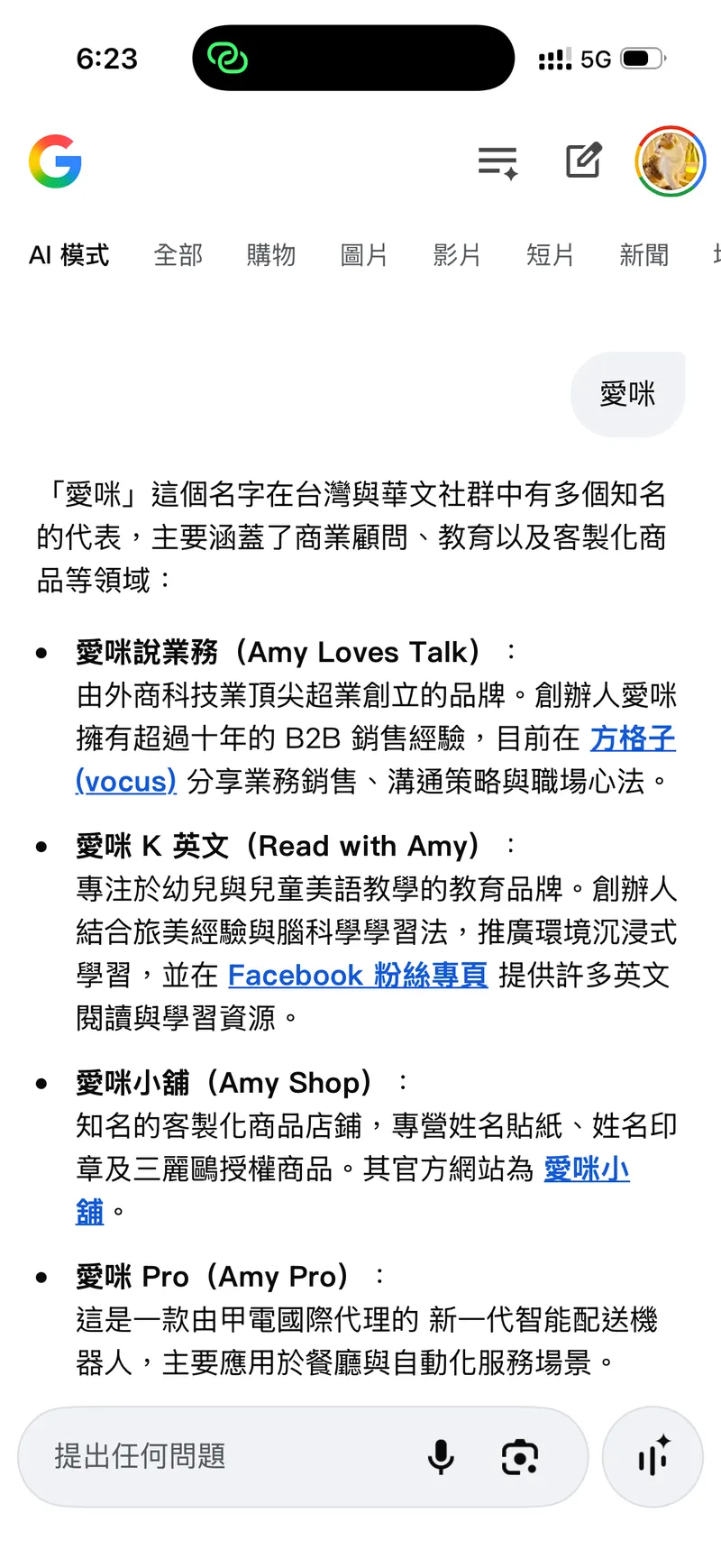
Task: Tap the 提出任何問題 input field
Action: pyautogui.click(x=225, y=1456)
